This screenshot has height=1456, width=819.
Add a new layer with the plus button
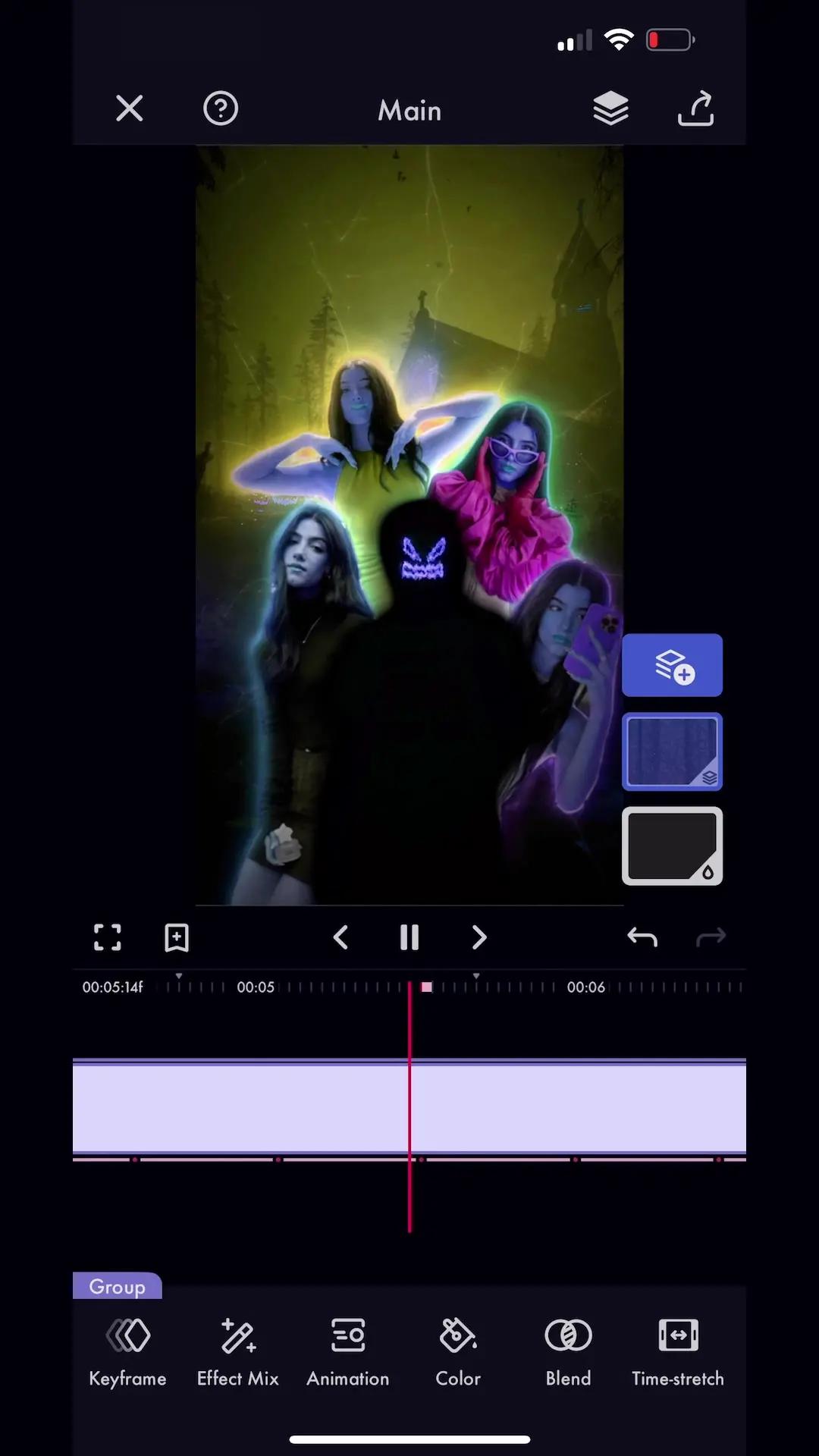pyautogui.click(x=672, y=665)
